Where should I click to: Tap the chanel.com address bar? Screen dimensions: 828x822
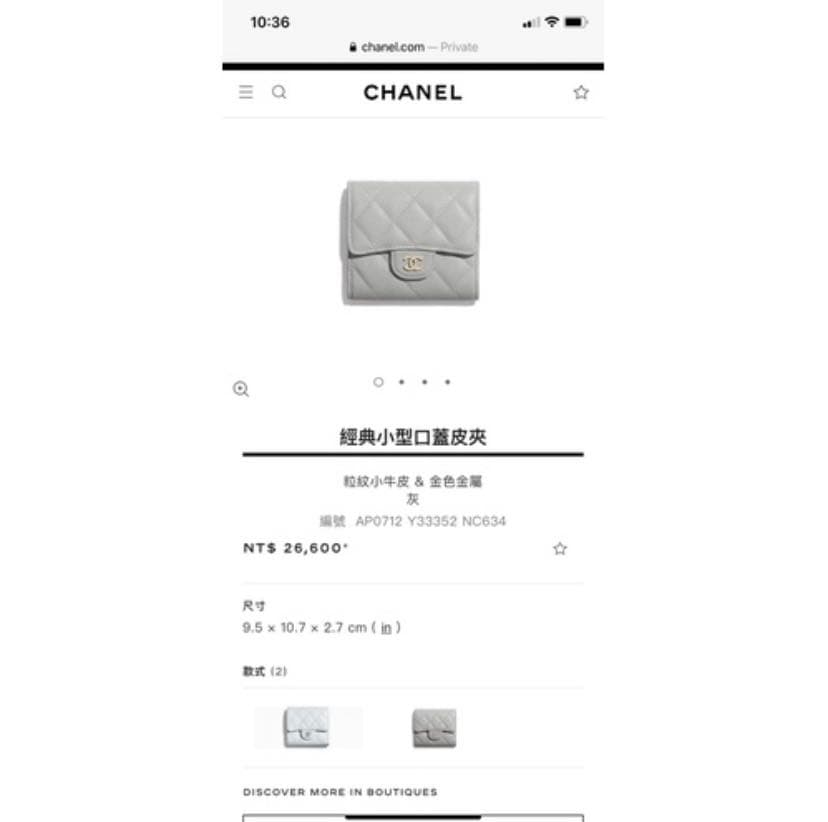pyautogui.click(x=412, y=47)
